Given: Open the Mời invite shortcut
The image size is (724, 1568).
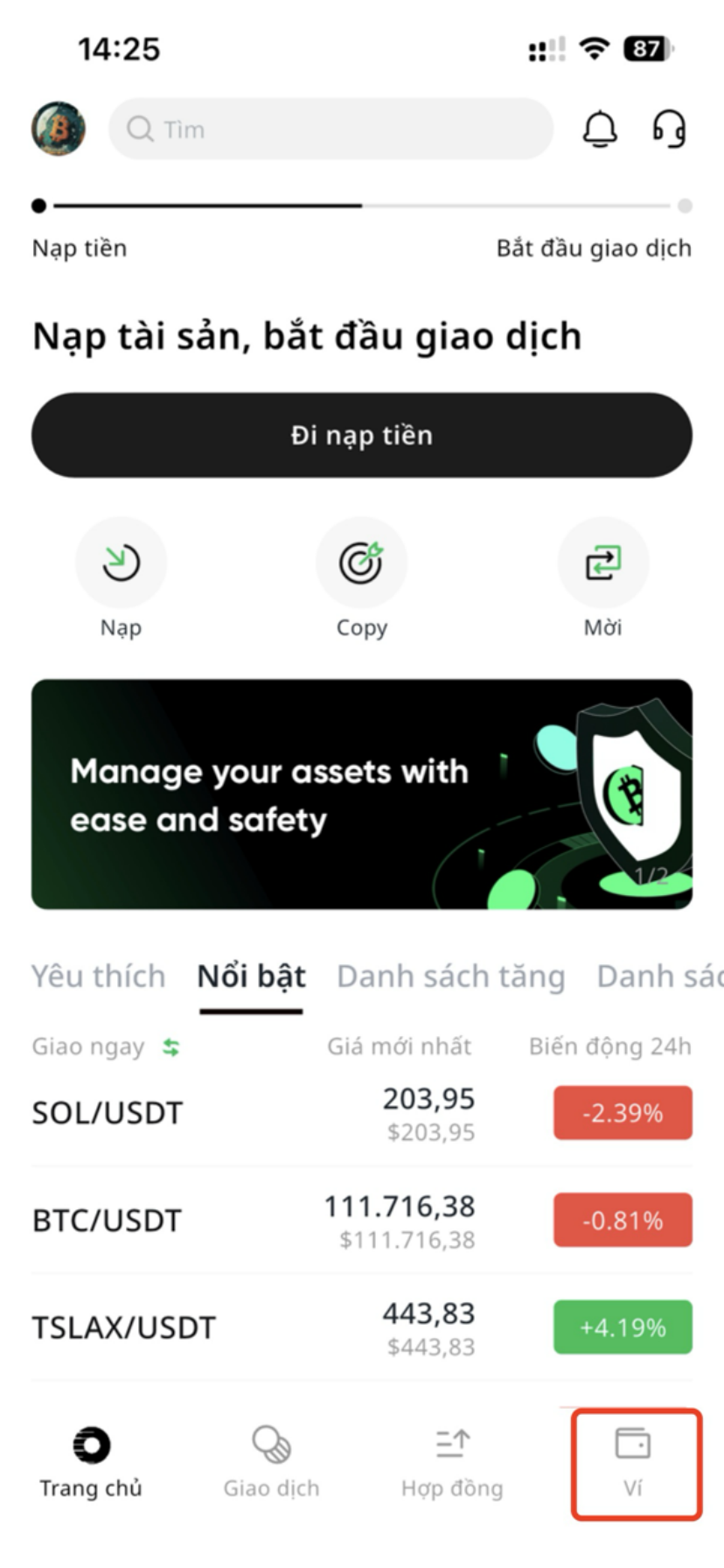Looking at the screenshot, I should pyautogui.click(x=602, y=563).
